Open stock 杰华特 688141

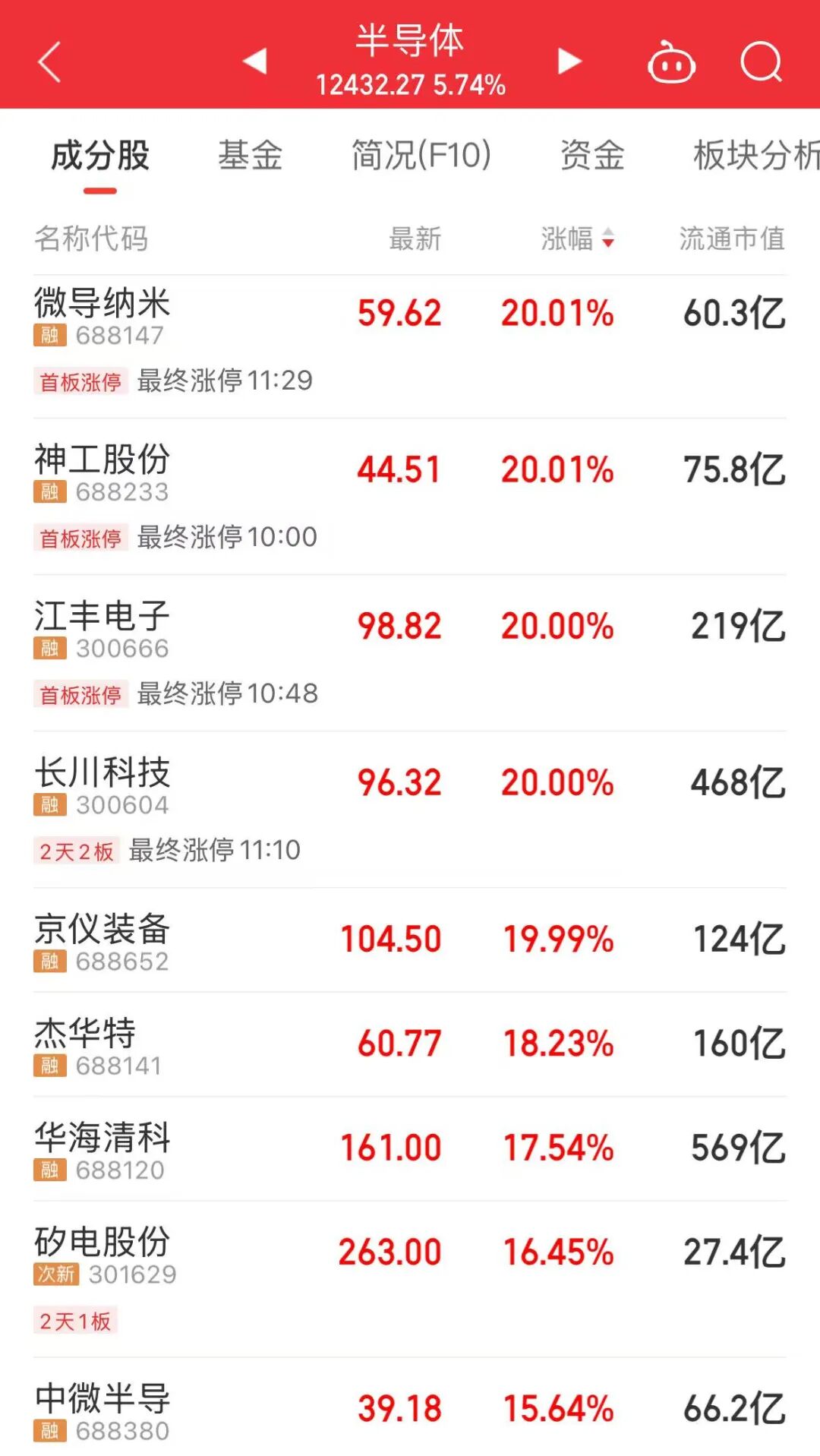(x=99, y=1045)
